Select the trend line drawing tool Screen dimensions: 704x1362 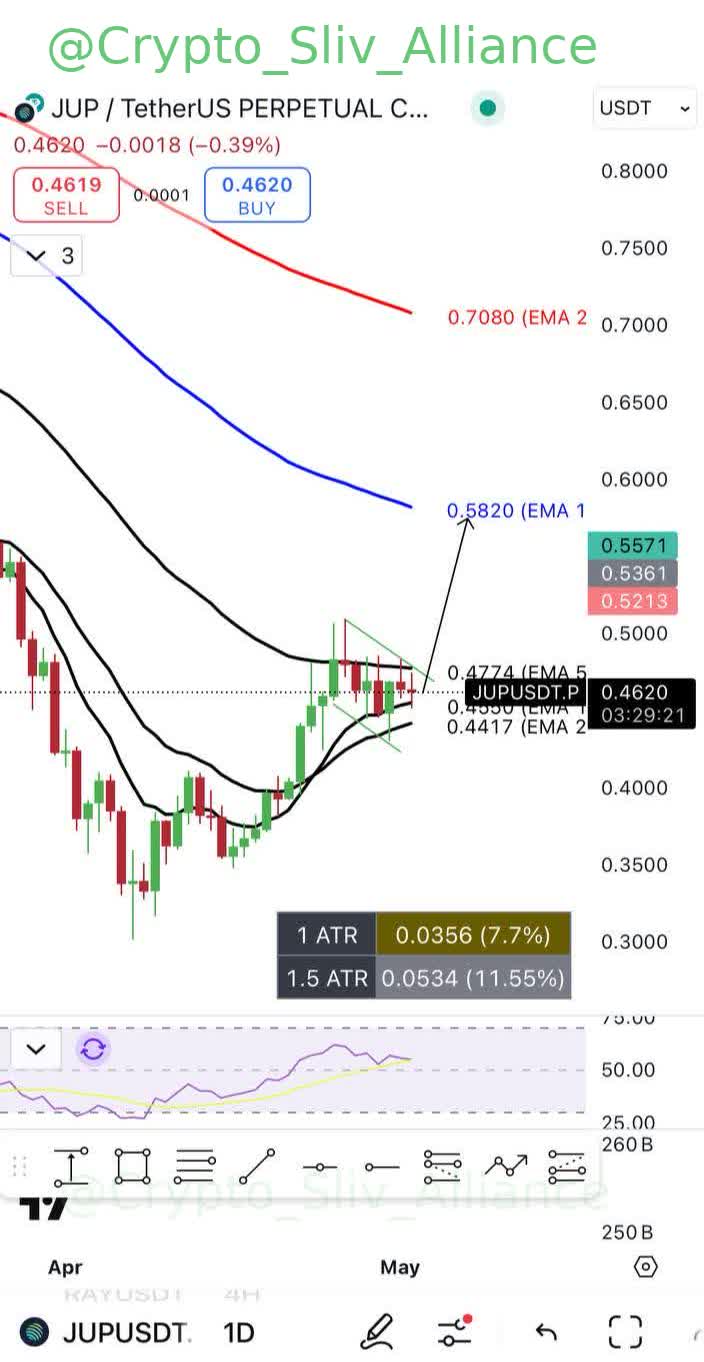[x=256, y=1166]
